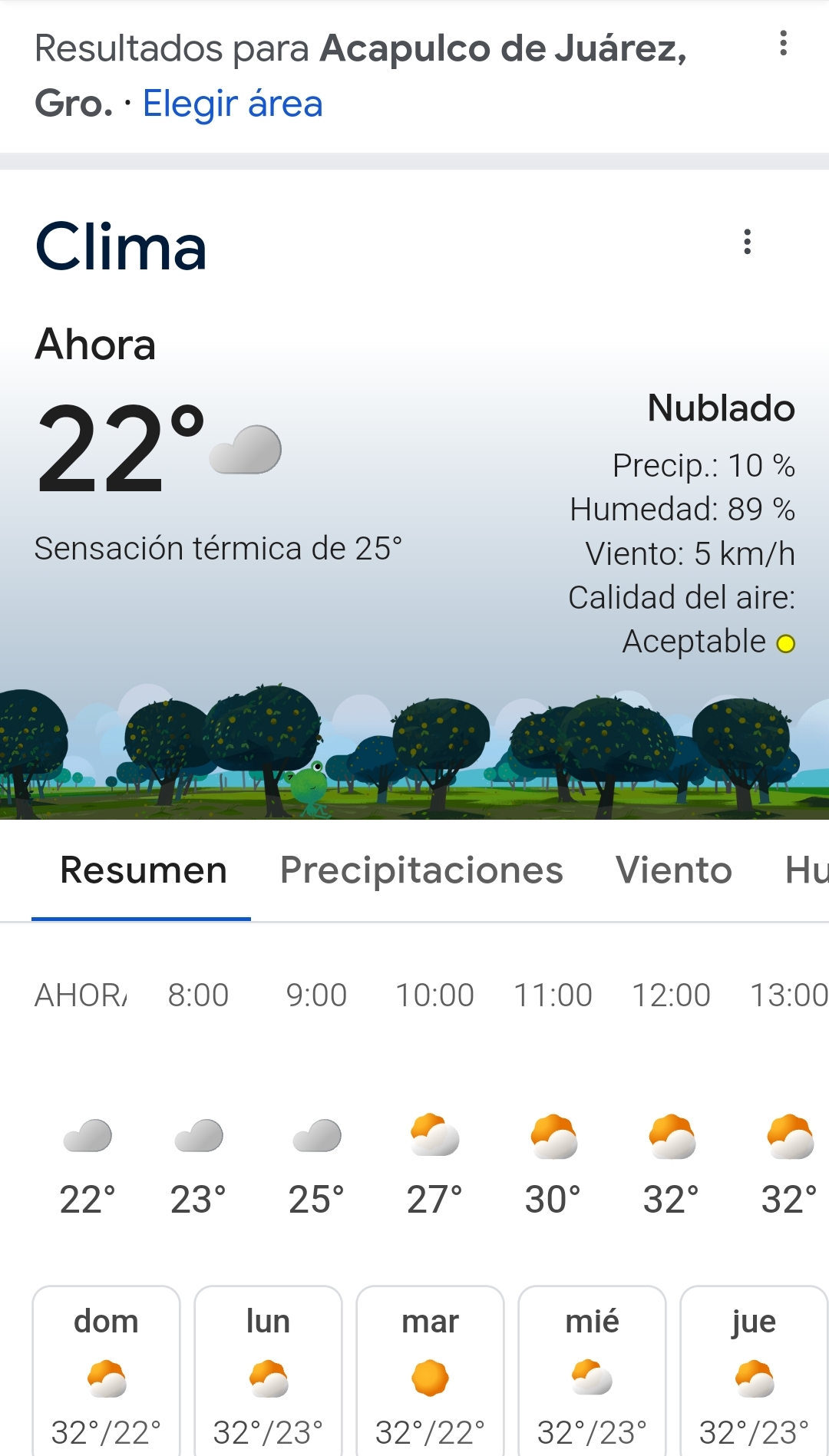Open the forecast for dom
This screenshot has width=829, height=1456.
click(106, 1371)
